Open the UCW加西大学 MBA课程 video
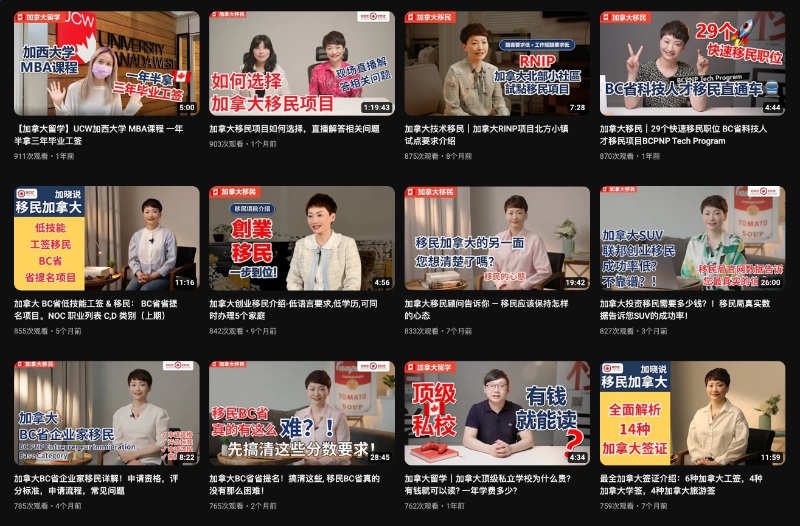Screen dimensions: 800x526 point(106,63)
